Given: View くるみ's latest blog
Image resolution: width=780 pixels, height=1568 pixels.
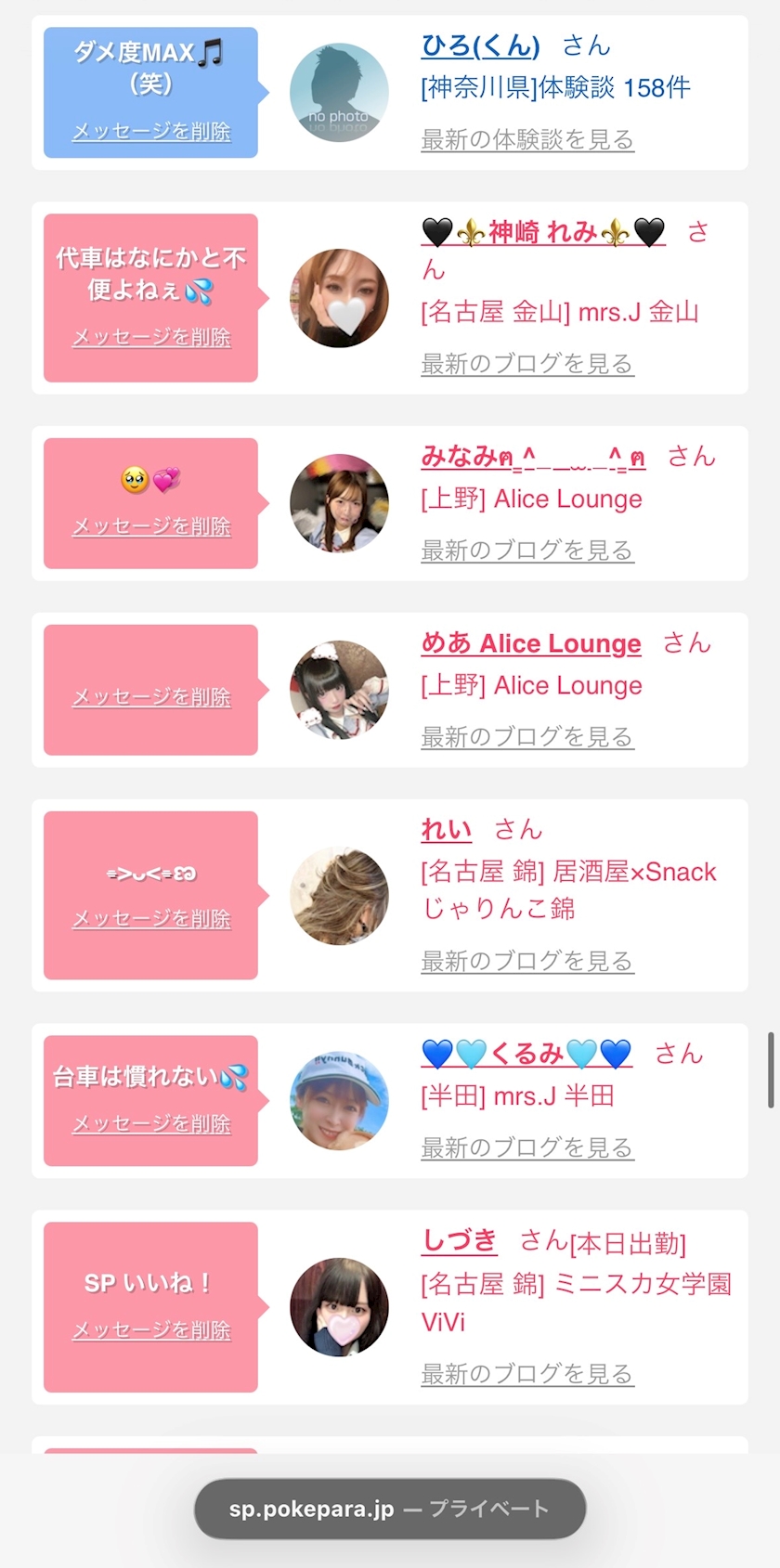Looking at the screenshot, I should (527, 1148).
